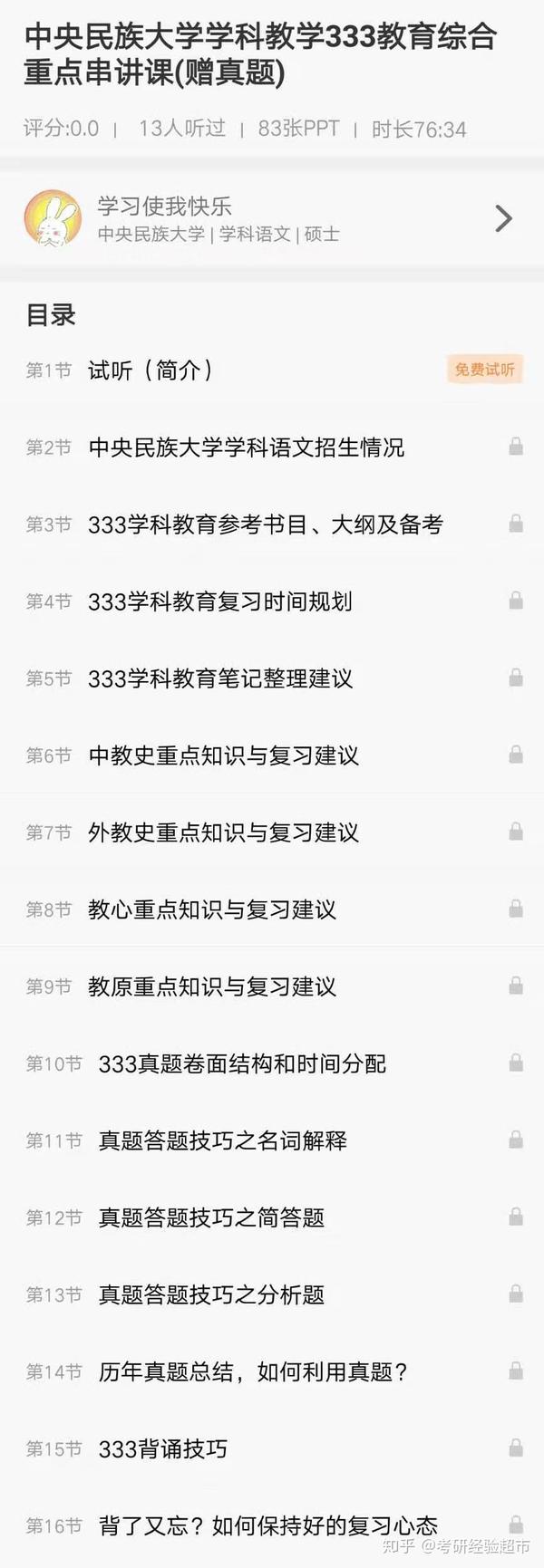The width and height of the screenshot is (544, 1568).
Task: Open lesson 13 真题答题技巧之分析题
Action: coord(272,1294)
